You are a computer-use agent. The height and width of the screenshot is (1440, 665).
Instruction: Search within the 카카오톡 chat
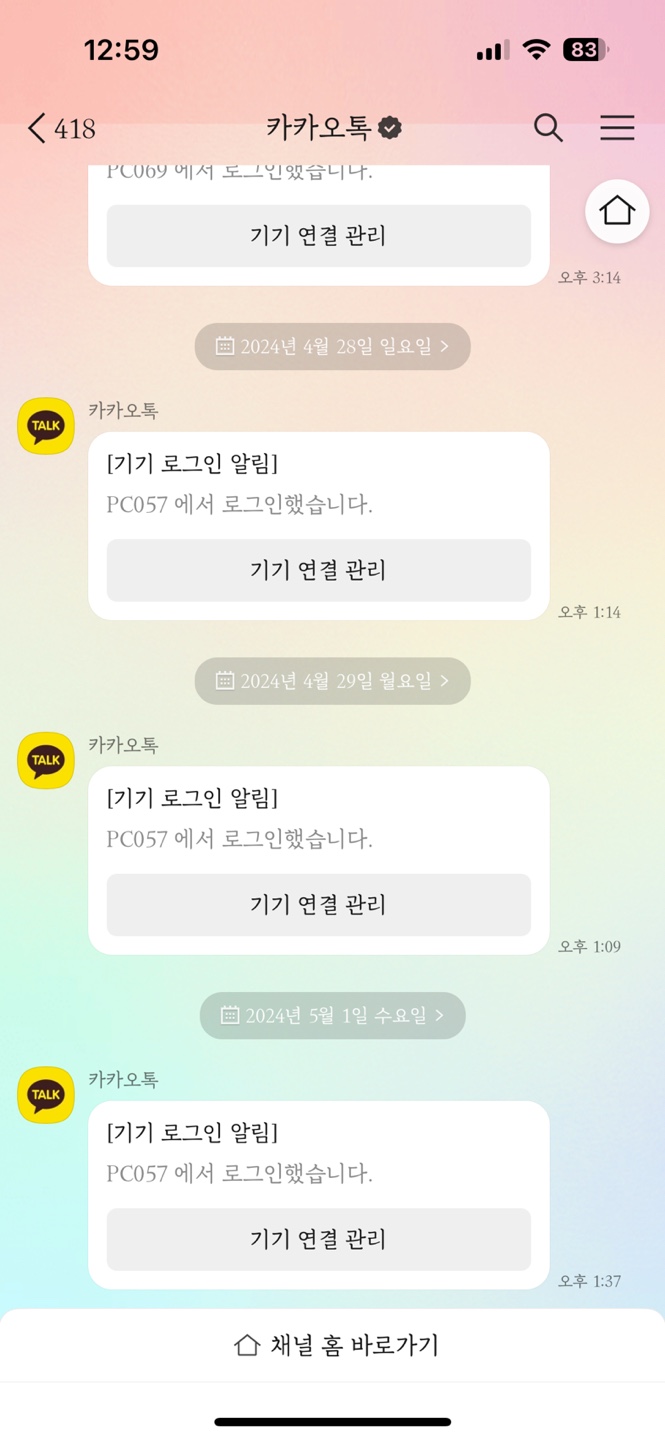click(548, 128)
